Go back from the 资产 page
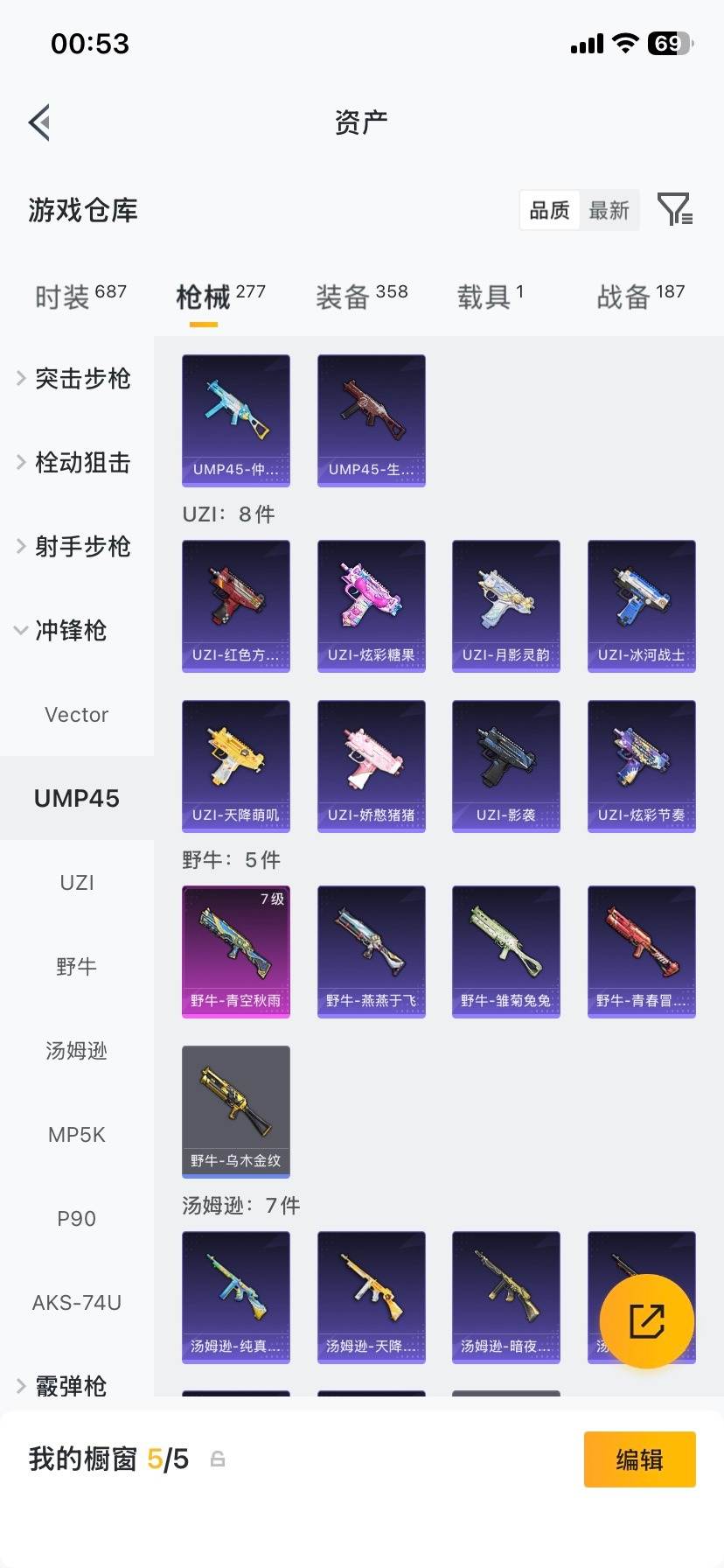 point(39,122)
